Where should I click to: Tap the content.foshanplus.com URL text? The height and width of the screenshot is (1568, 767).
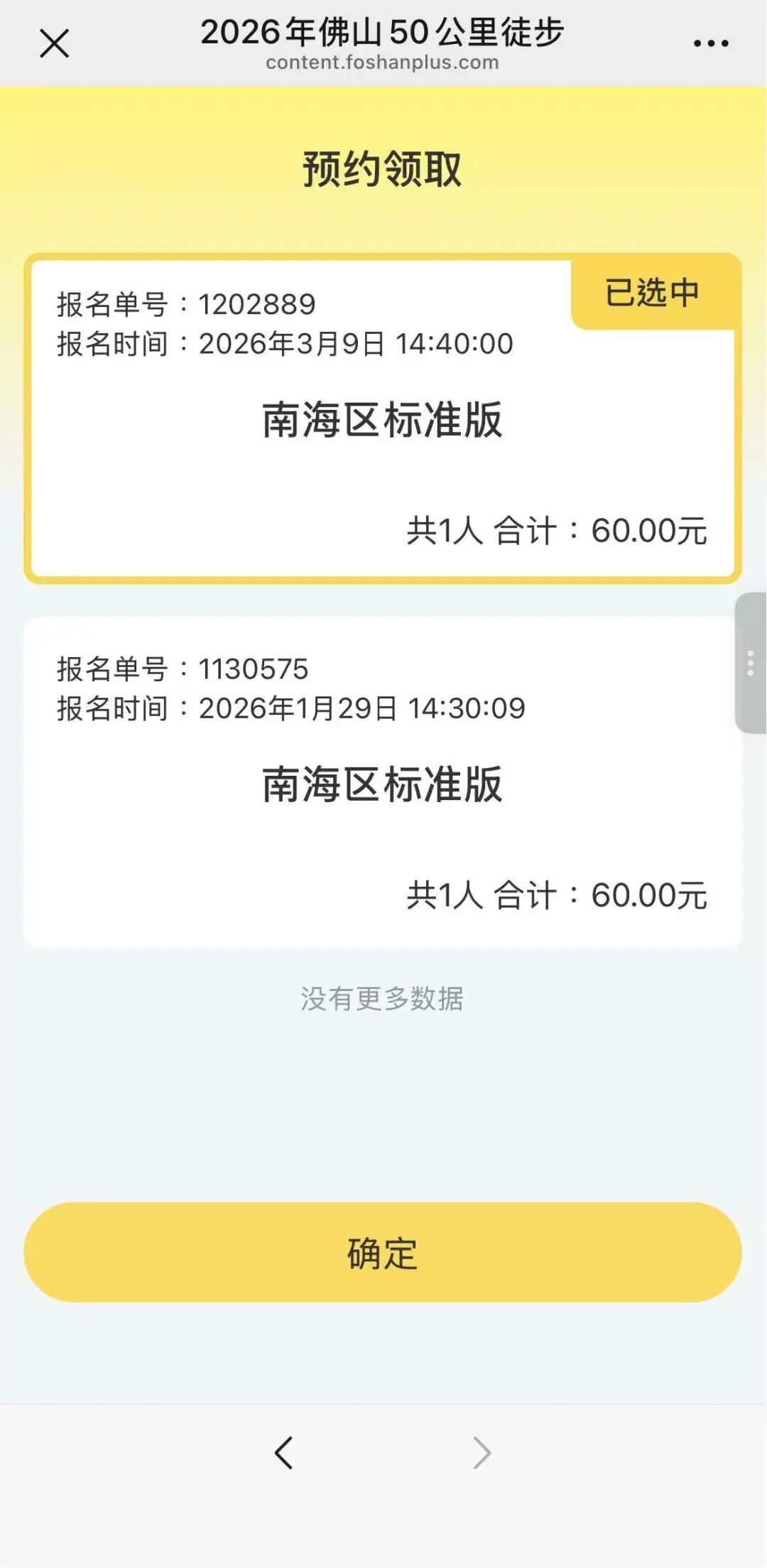[x=382, y=63]
